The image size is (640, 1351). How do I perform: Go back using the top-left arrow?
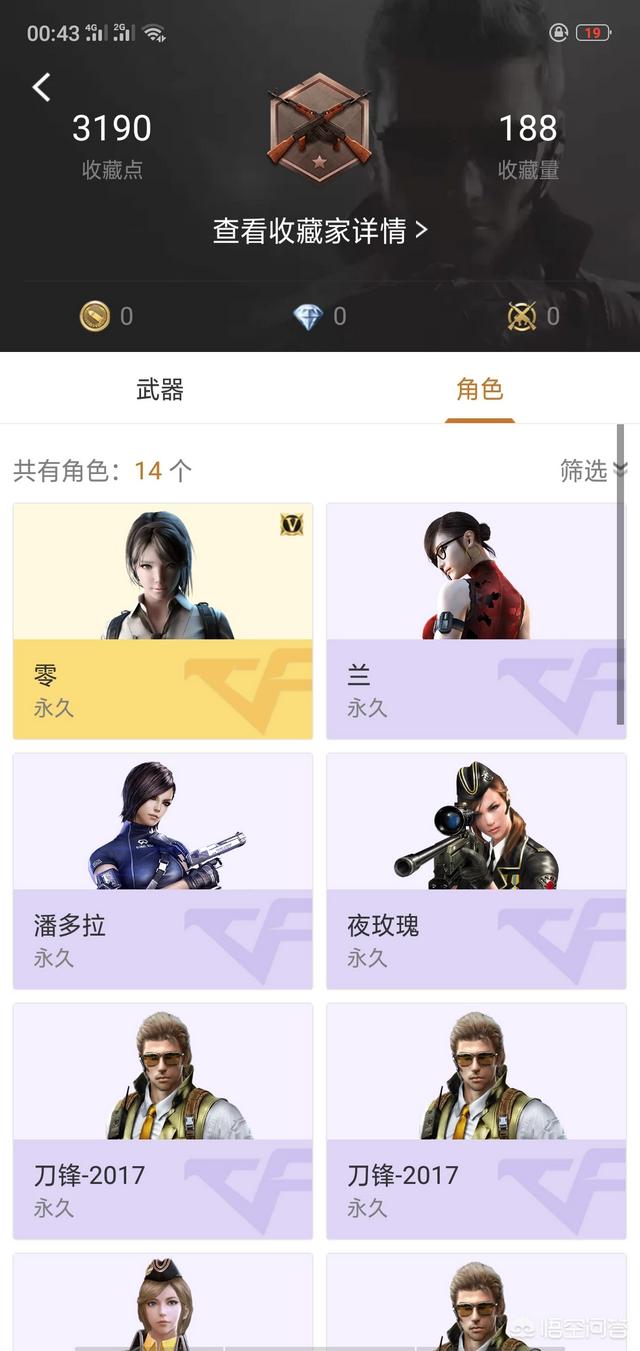pyautogui.click(x=41, y=88)
